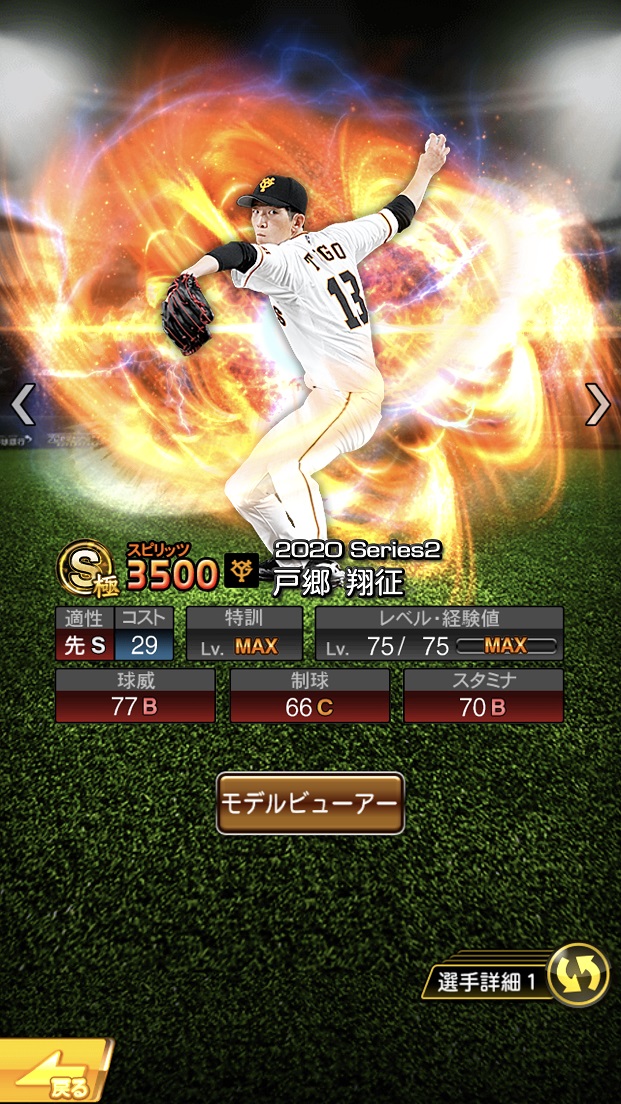Tap the 戻る back button
This screenshot has width=621, height=1104.
tap(55, 1074)
